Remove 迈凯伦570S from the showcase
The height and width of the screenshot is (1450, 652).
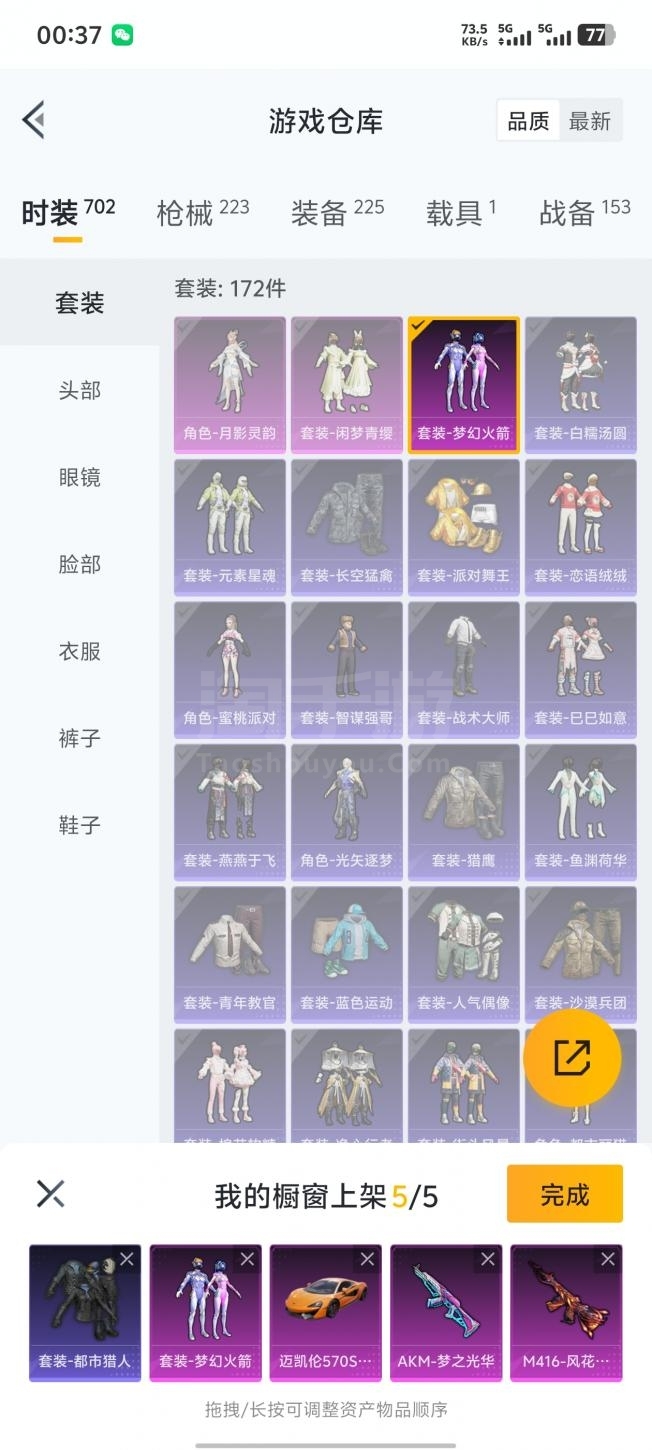[x=367, y=1260]
